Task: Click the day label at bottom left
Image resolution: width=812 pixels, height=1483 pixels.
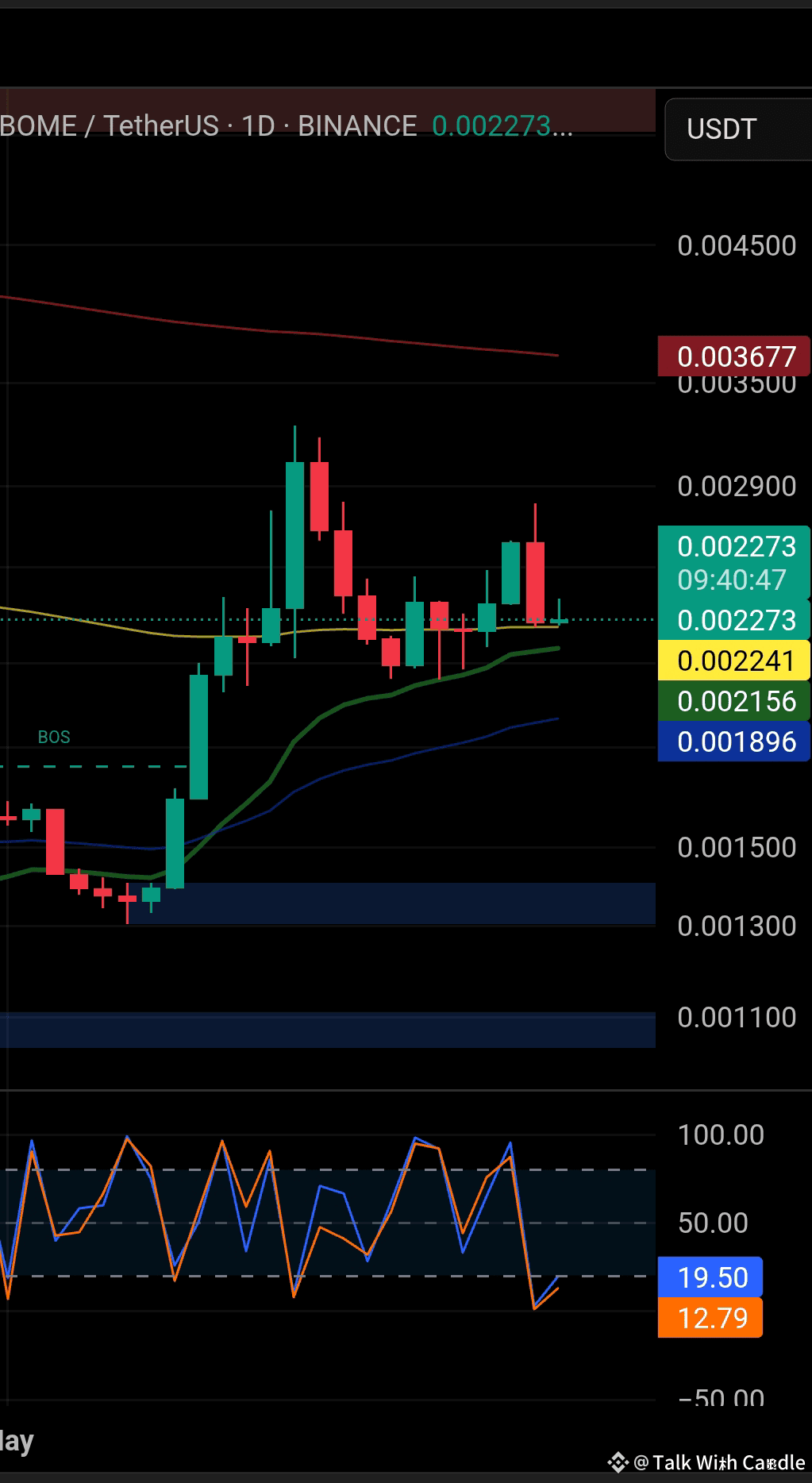Action: (x=16, y=1440)
